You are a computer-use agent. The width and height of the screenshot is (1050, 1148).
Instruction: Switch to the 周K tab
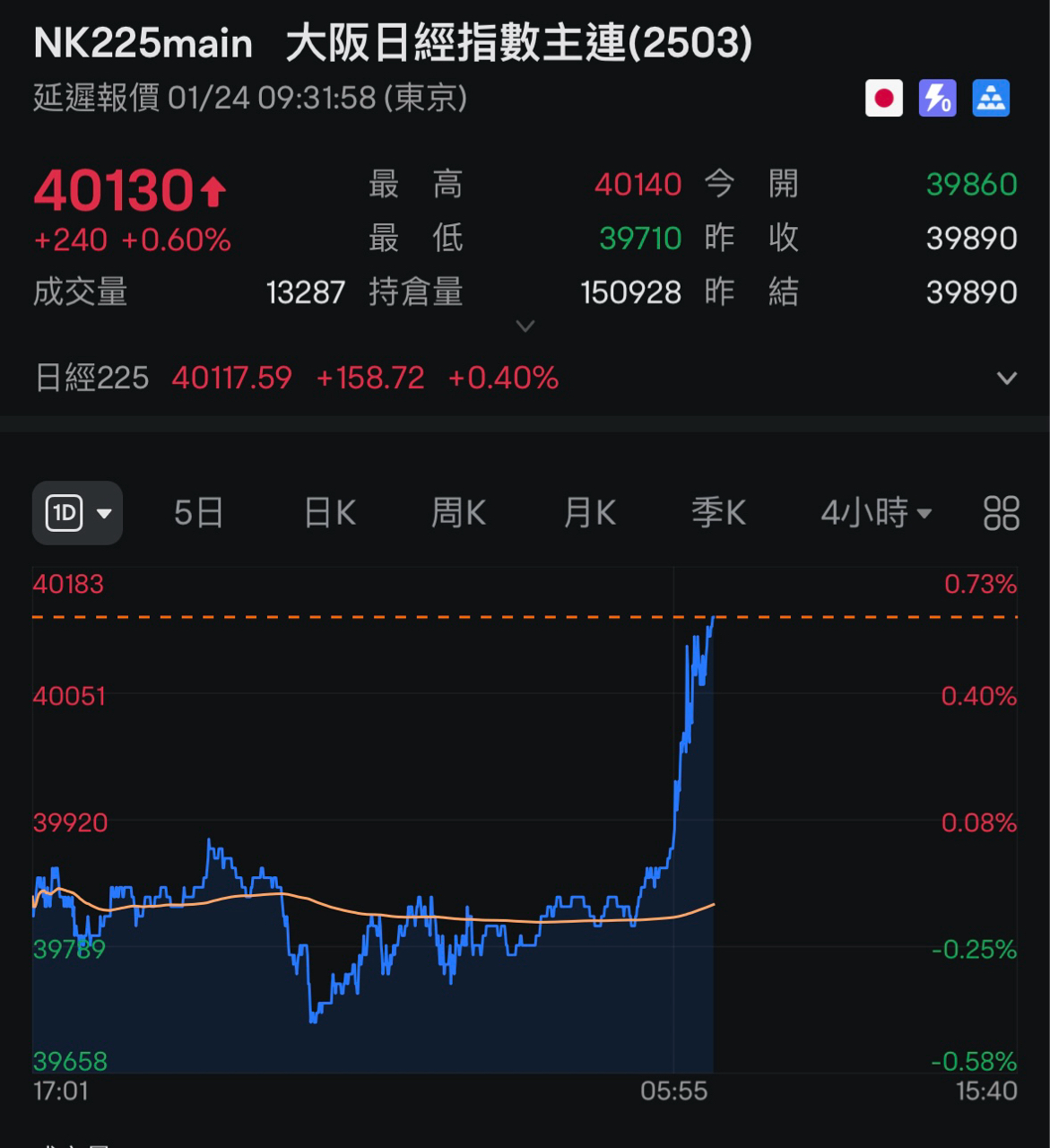tap(457, 513)
